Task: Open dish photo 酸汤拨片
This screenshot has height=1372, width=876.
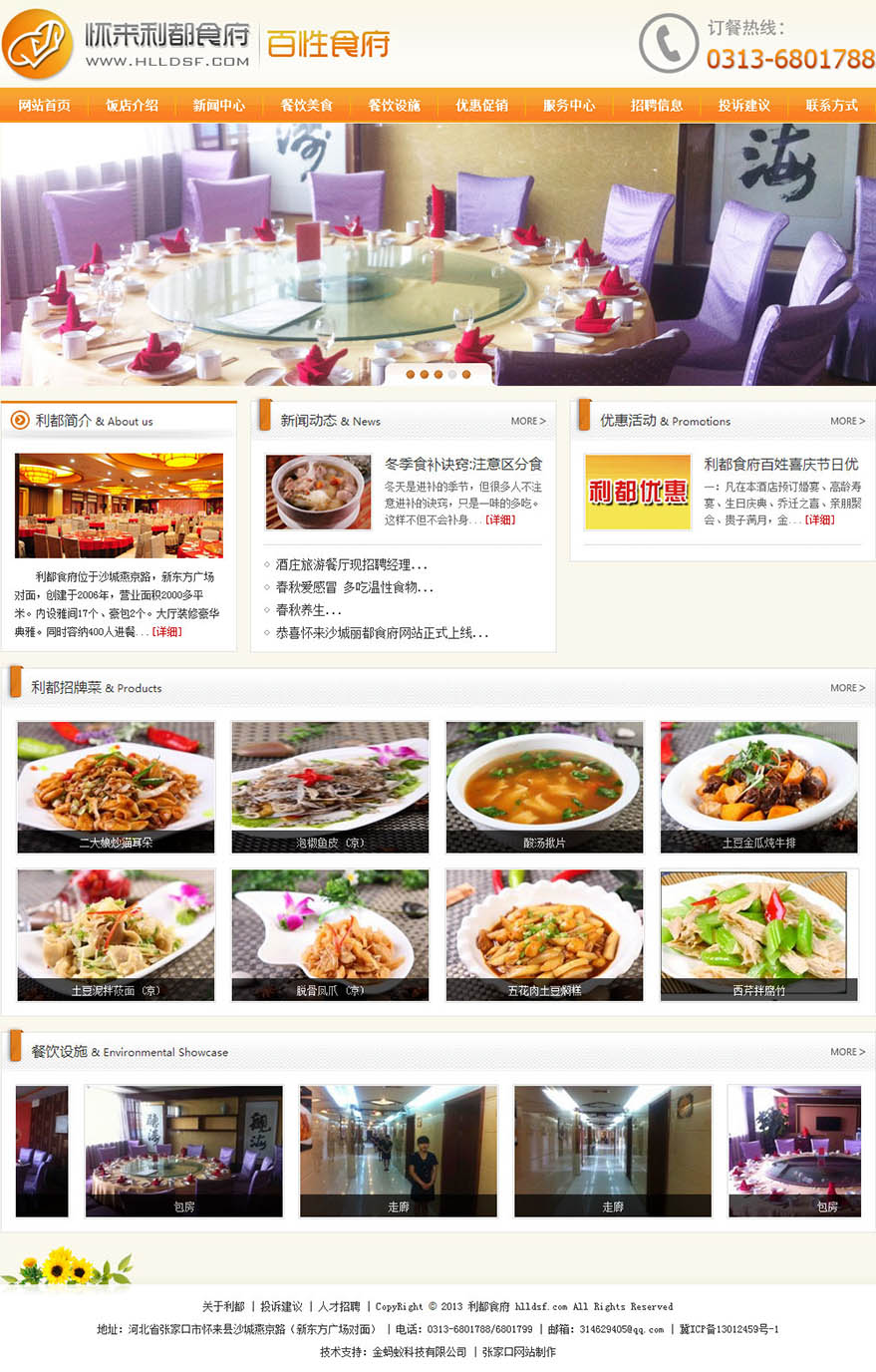Action: point(544,788)
